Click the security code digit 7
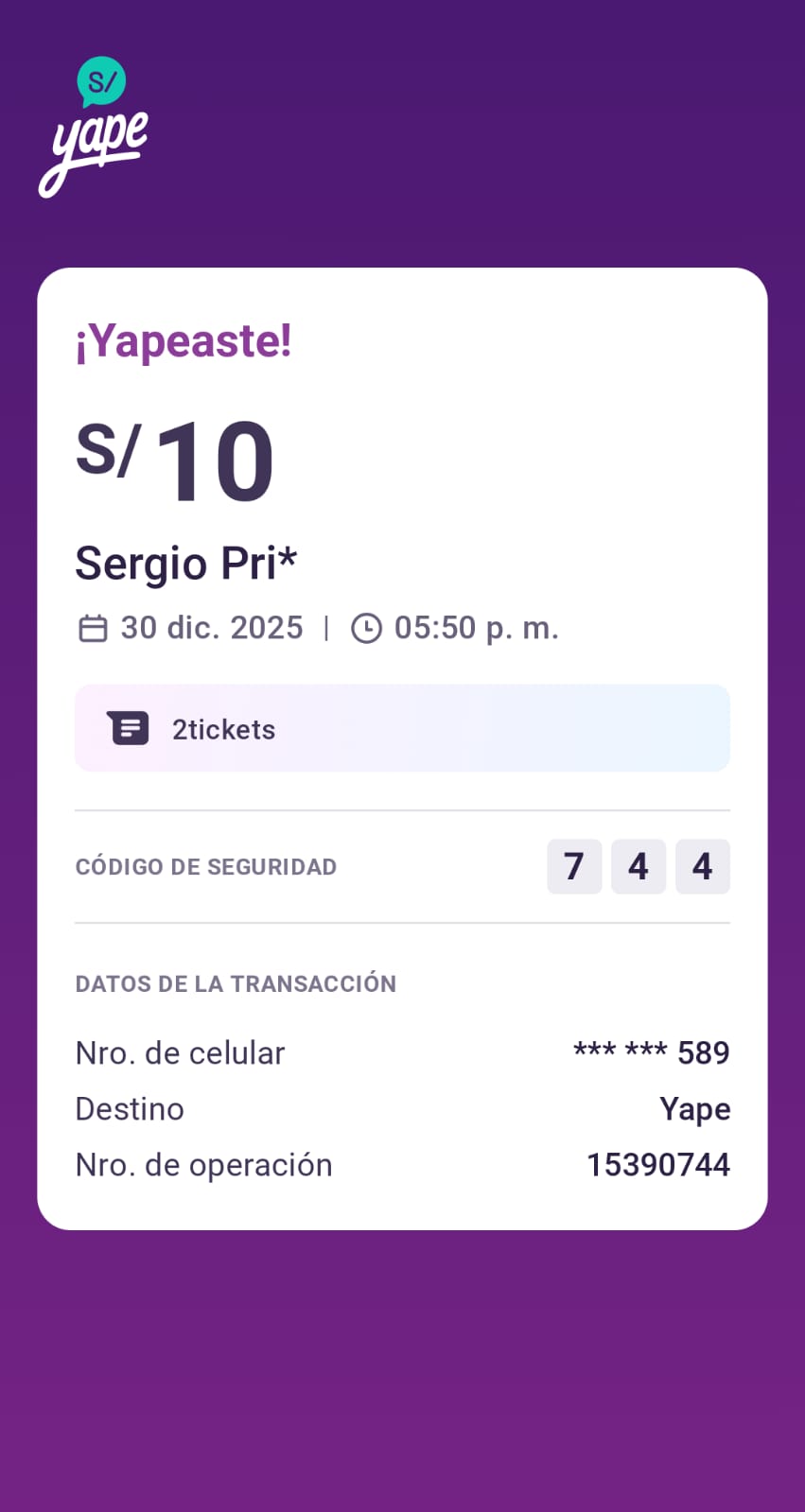The image size is (805, 1512). [574, 866]
